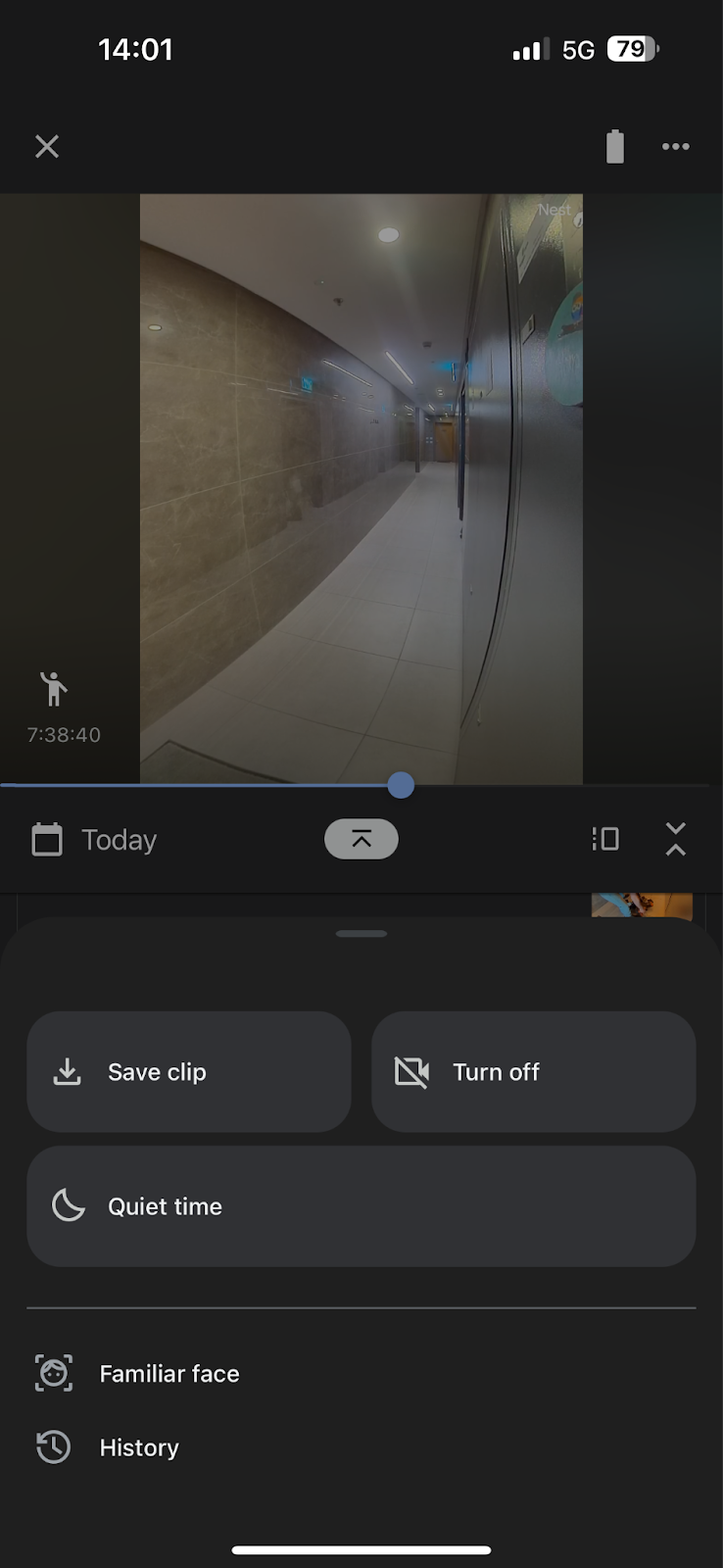723x1568 pixels.
Task: Collapse the timeline with the chevrons icon
Action: [676, 839]
